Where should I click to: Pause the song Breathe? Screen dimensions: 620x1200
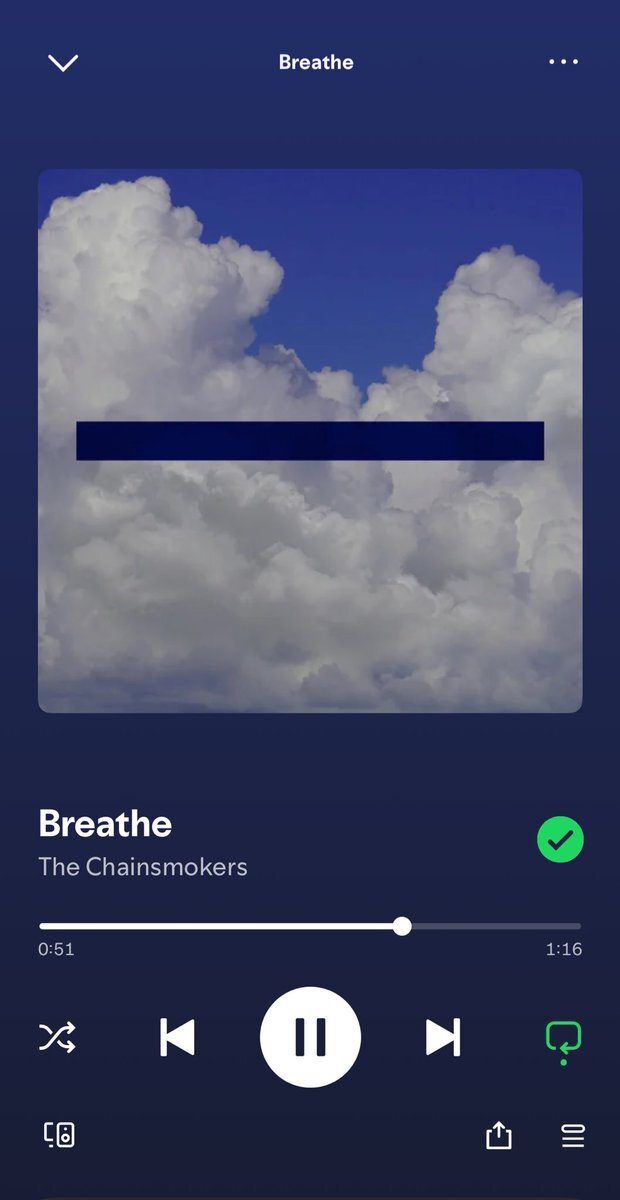[x=310, y=1037]
